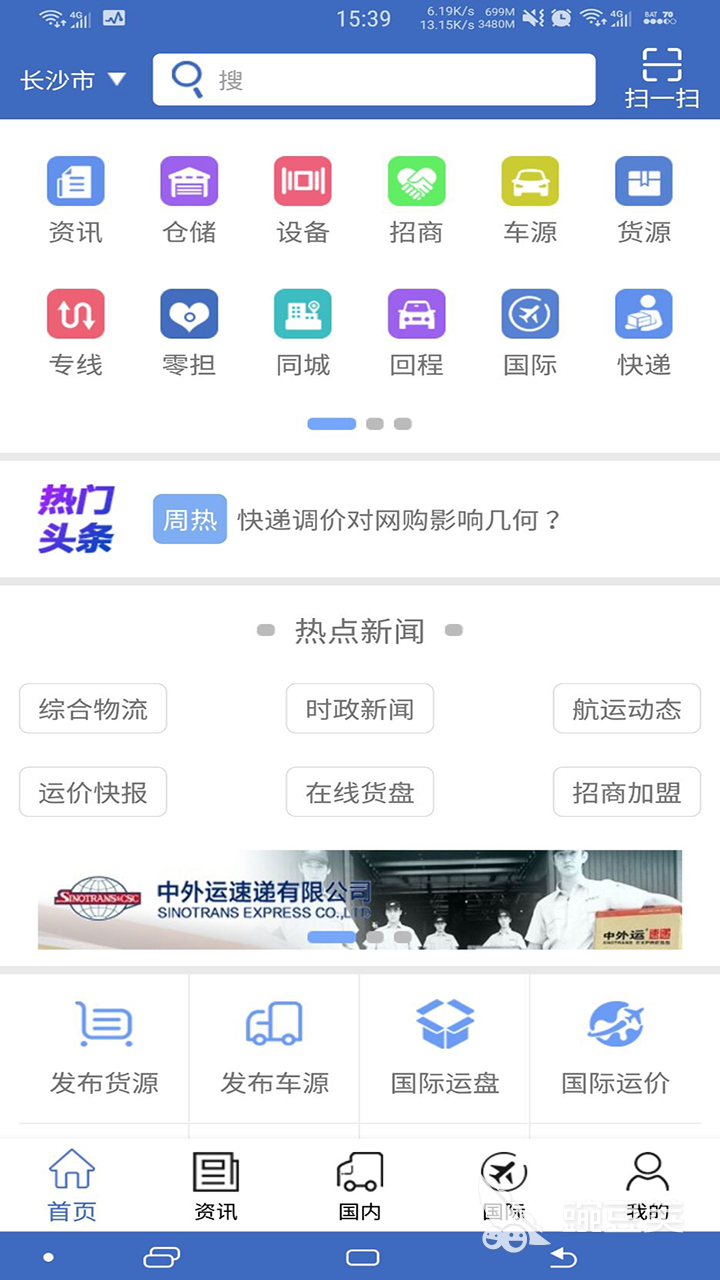The height and width of the screenshot is (1280, 720).
Task: Switch to the 国内 tab
Action: [360, 1186]
